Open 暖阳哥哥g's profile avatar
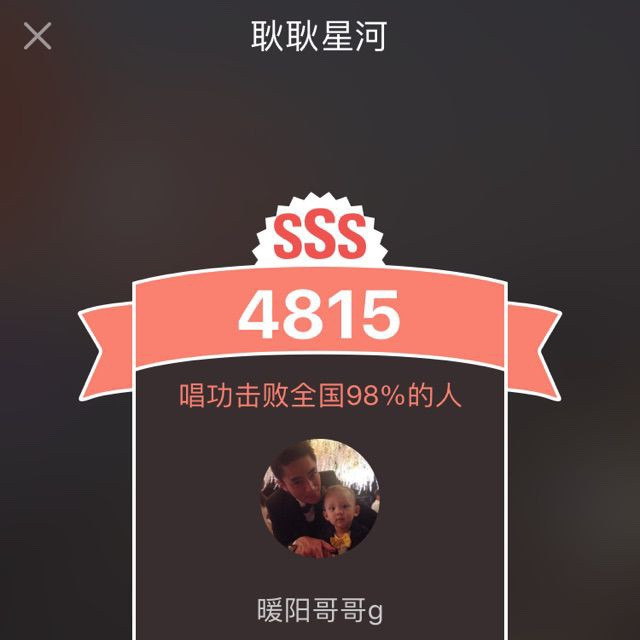The image size is (640, 640). 319,497
